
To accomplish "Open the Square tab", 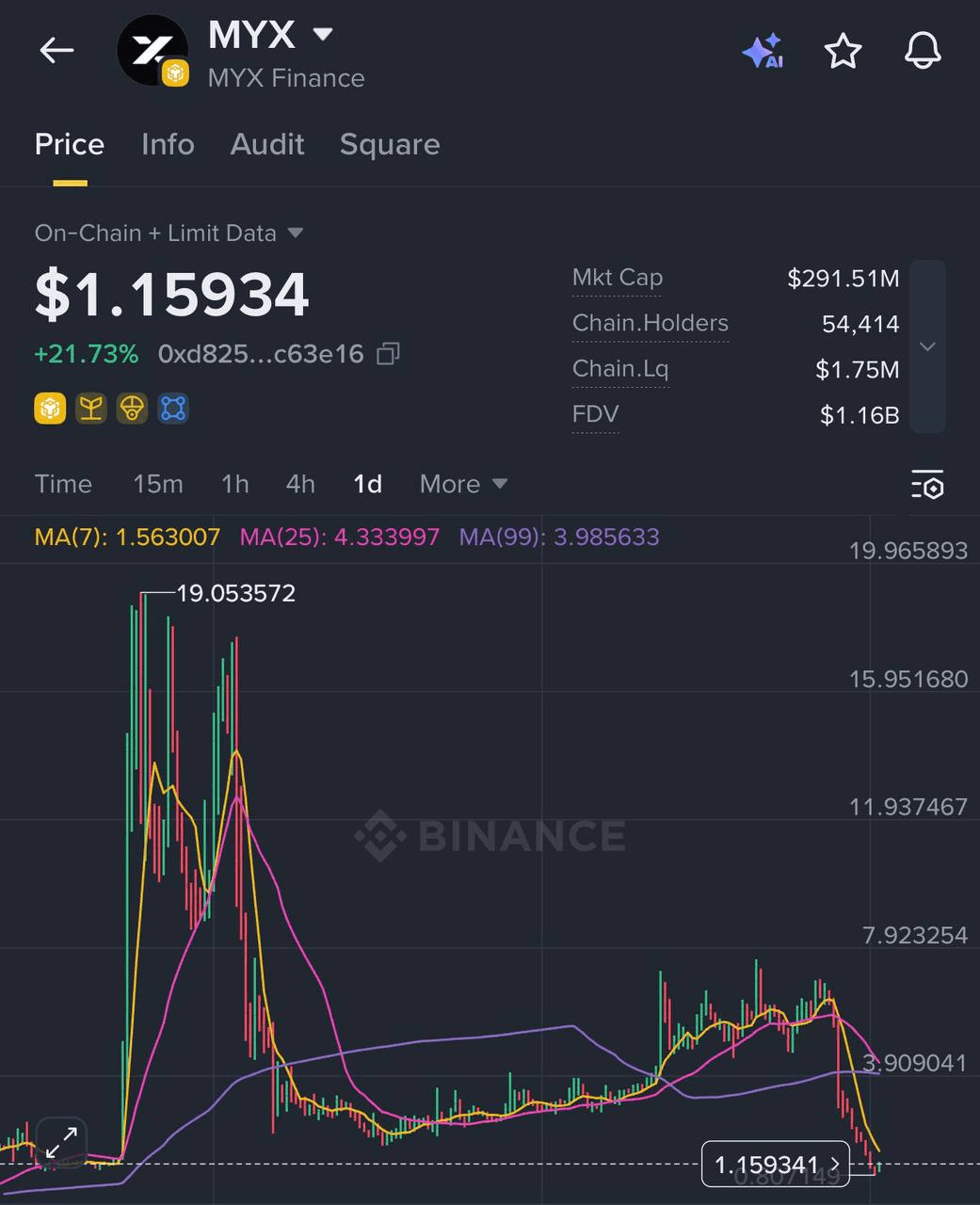I will (390, 144).
